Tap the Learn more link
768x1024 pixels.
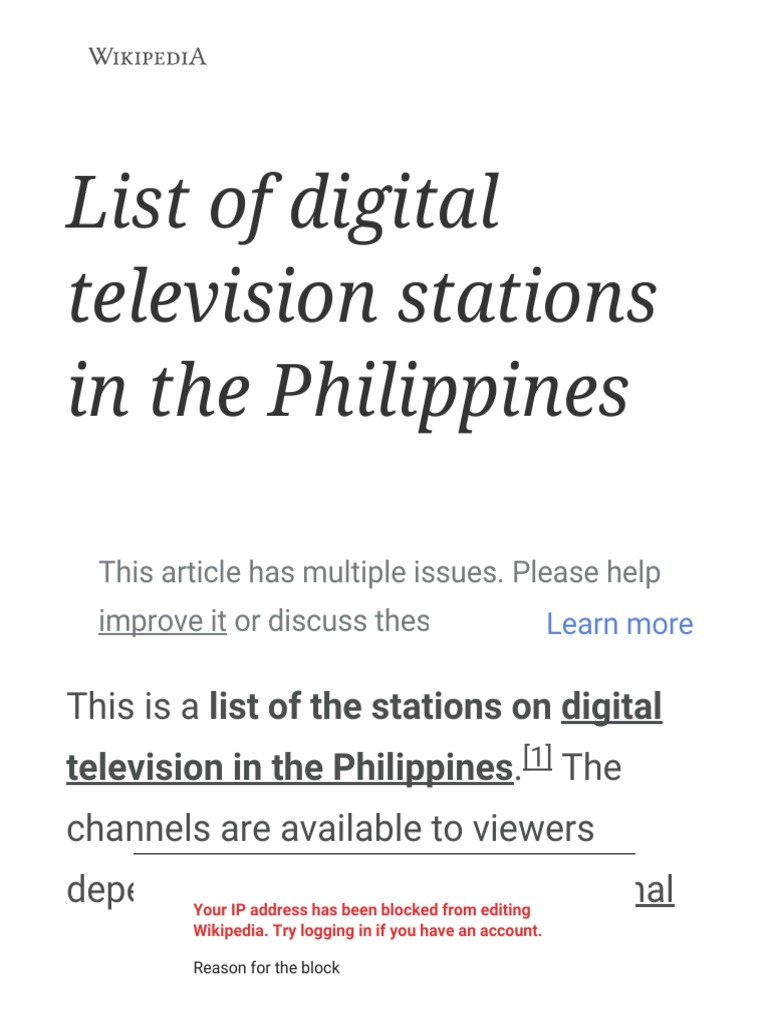coord(619,624)
